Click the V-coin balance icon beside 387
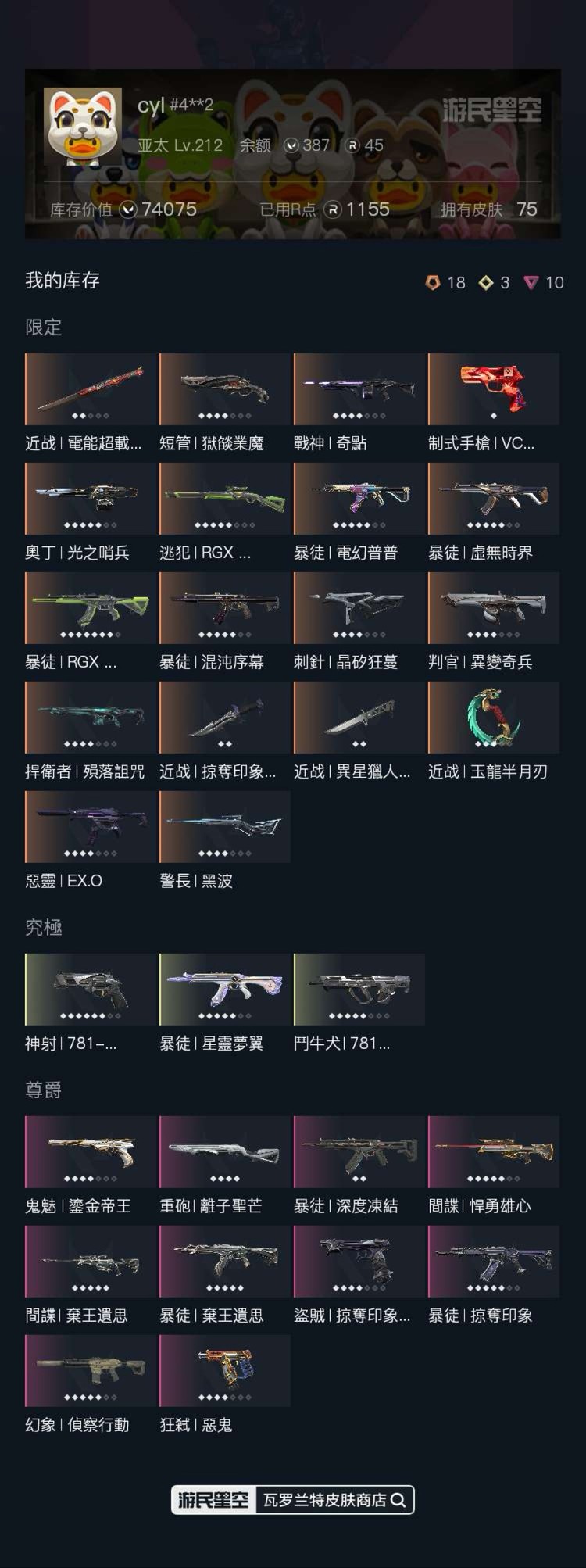 [291, 145]
